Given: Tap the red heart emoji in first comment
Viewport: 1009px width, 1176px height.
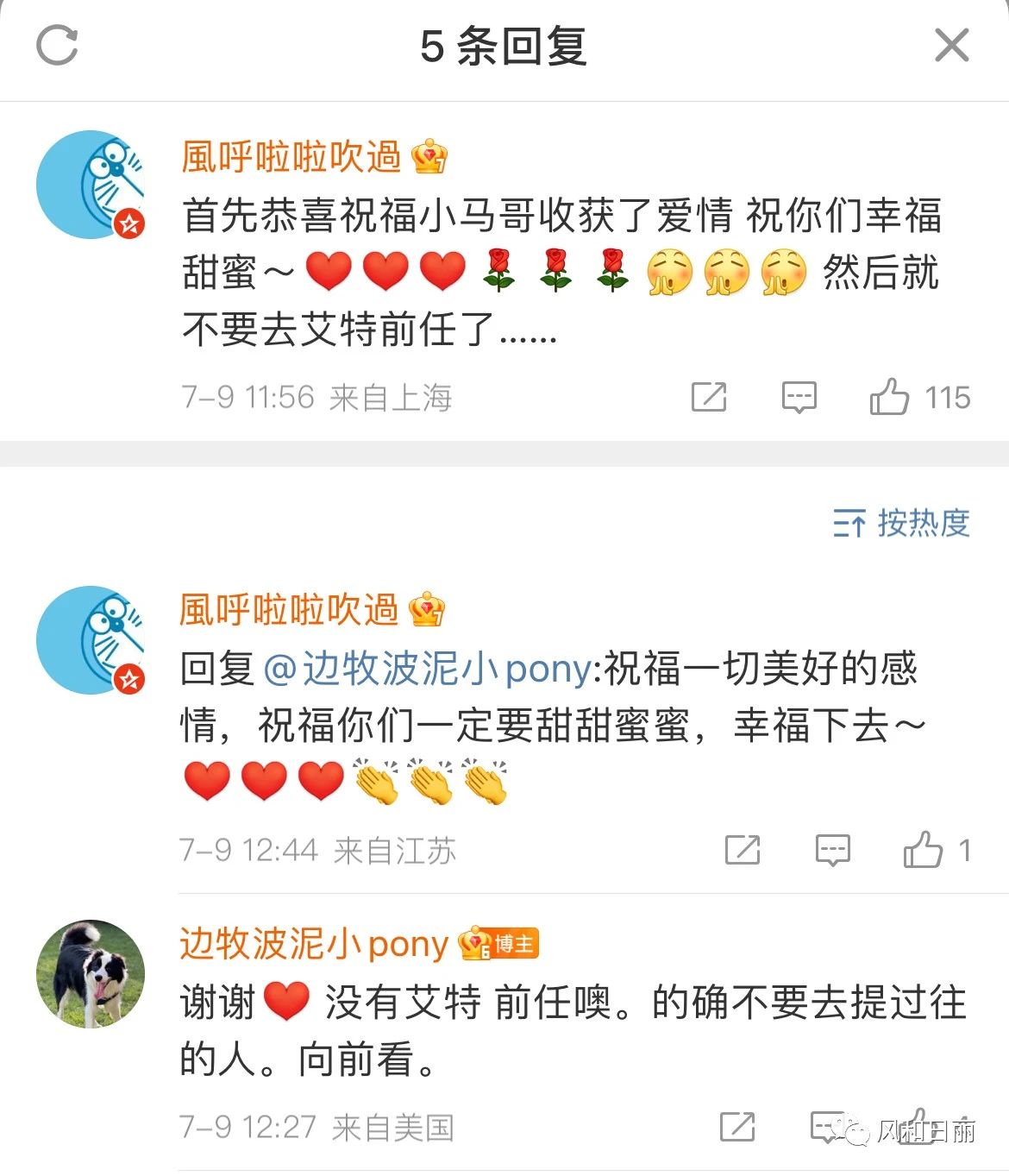Looking at the screenshot, I should click(x=328, y=269).
